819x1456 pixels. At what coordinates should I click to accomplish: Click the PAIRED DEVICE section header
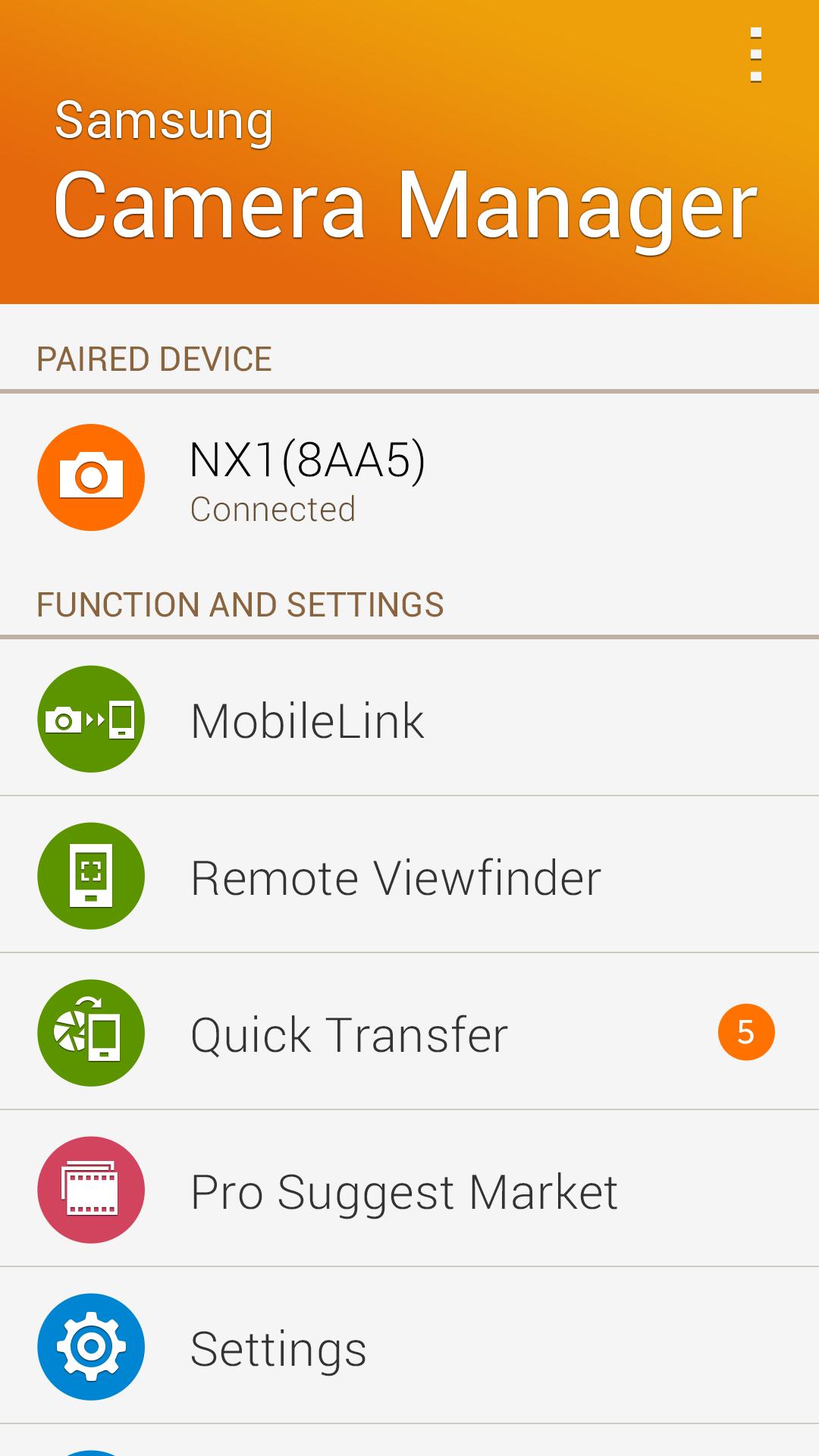[x=154, y=357]
